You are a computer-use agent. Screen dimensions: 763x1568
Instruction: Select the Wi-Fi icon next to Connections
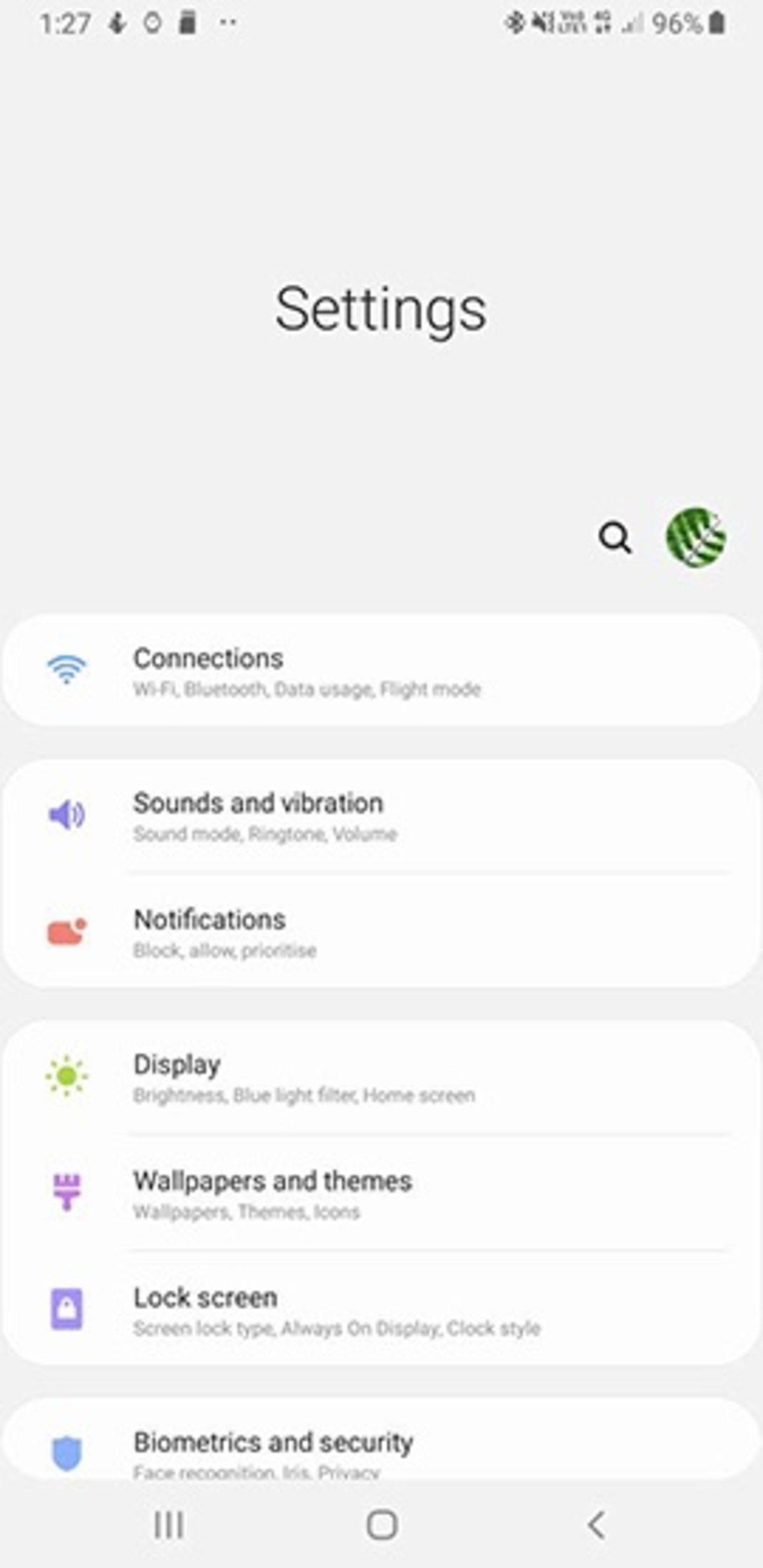(67, 671)
